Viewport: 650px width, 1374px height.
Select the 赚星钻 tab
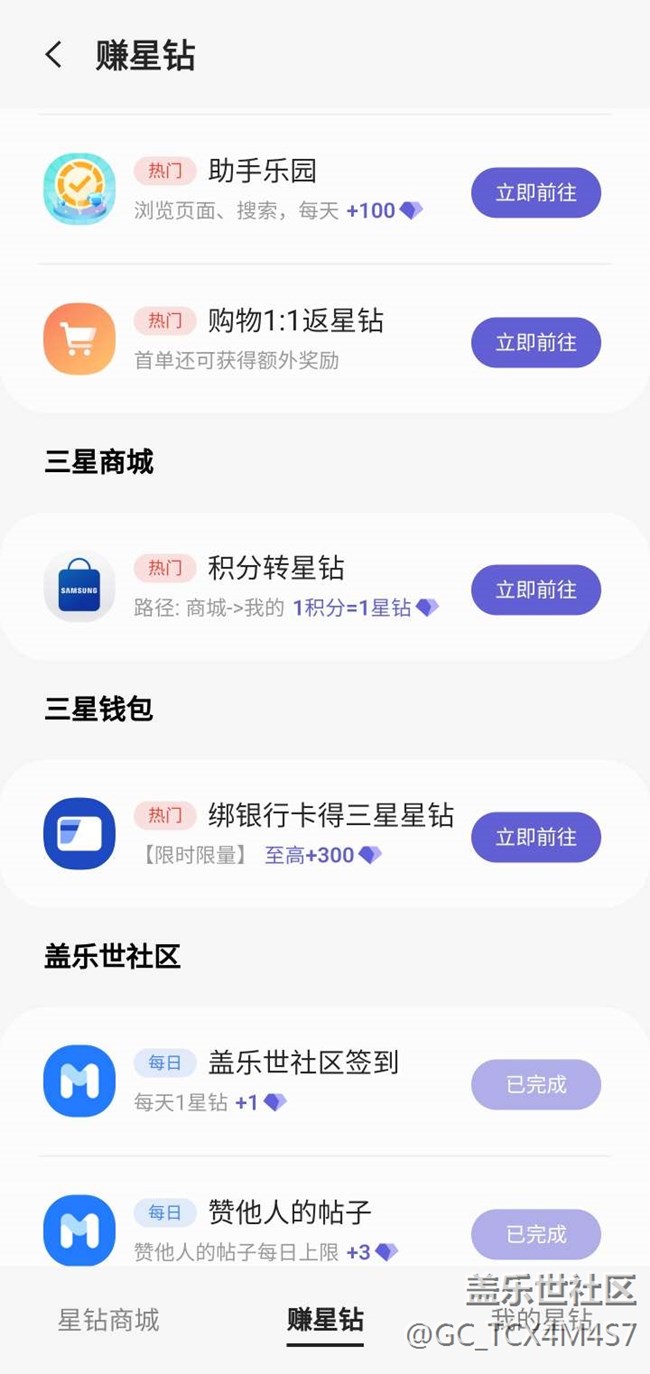click(325, 1320)
